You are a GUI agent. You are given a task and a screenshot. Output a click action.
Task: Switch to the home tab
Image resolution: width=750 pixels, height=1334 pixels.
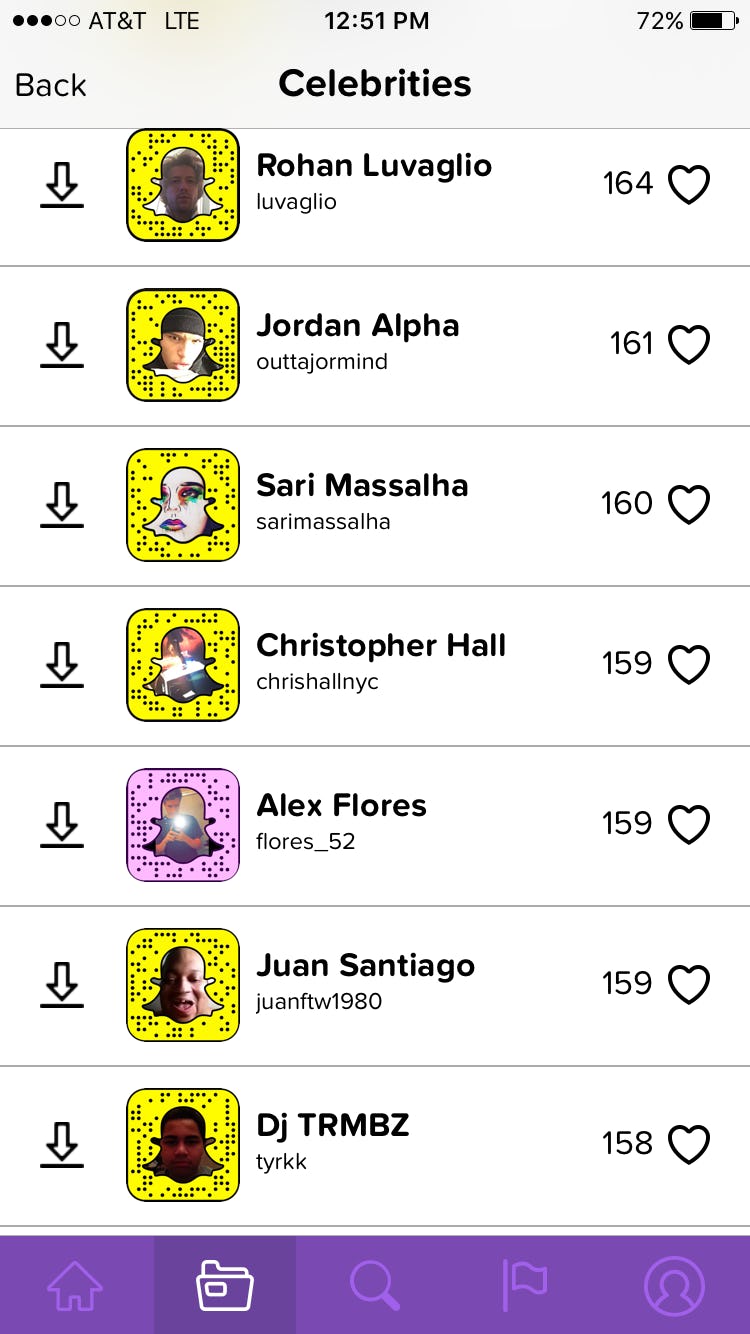75,1287
